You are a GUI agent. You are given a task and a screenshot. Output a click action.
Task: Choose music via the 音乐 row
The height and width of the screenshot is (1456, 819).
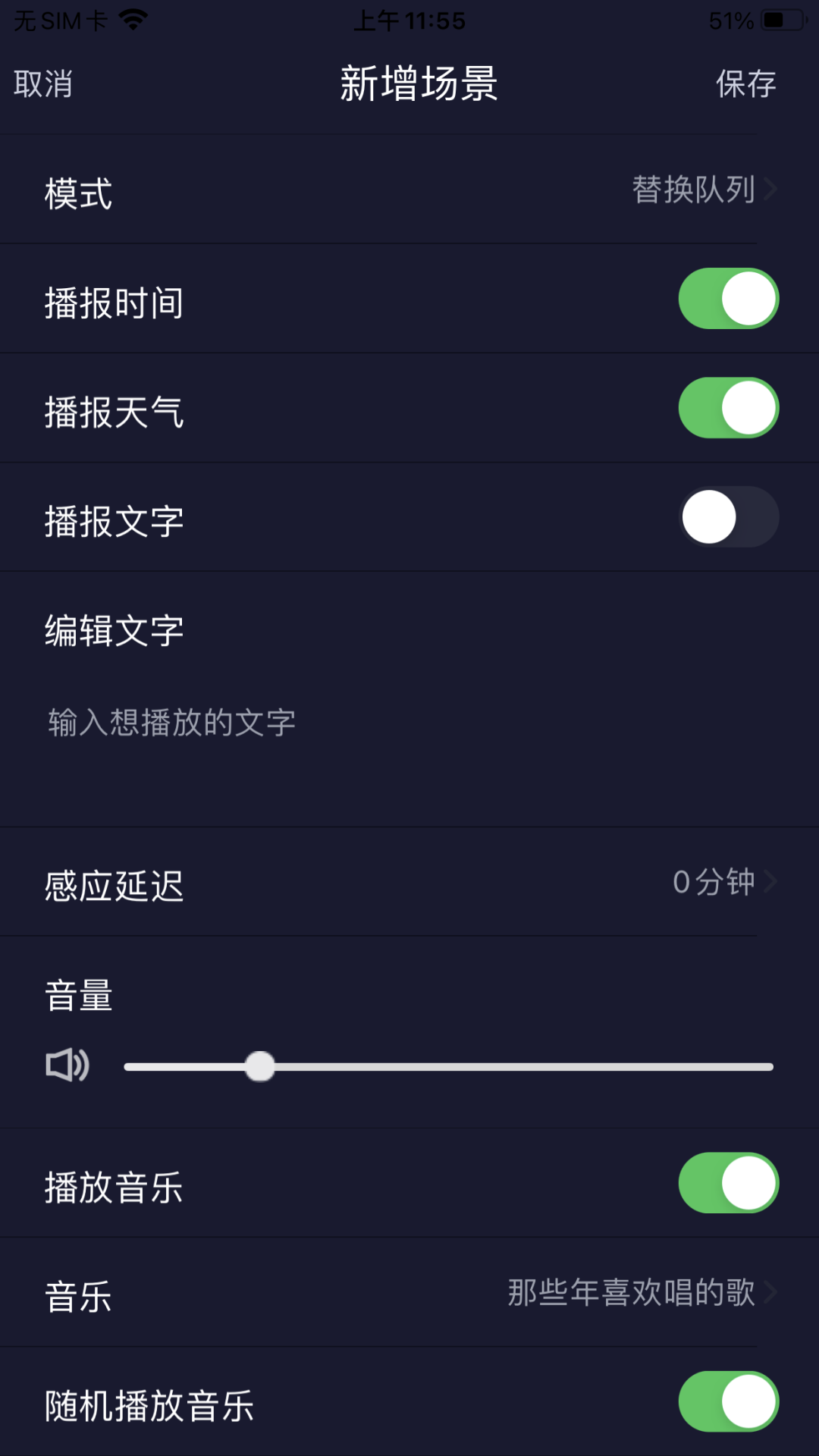tap(409, 1293)
